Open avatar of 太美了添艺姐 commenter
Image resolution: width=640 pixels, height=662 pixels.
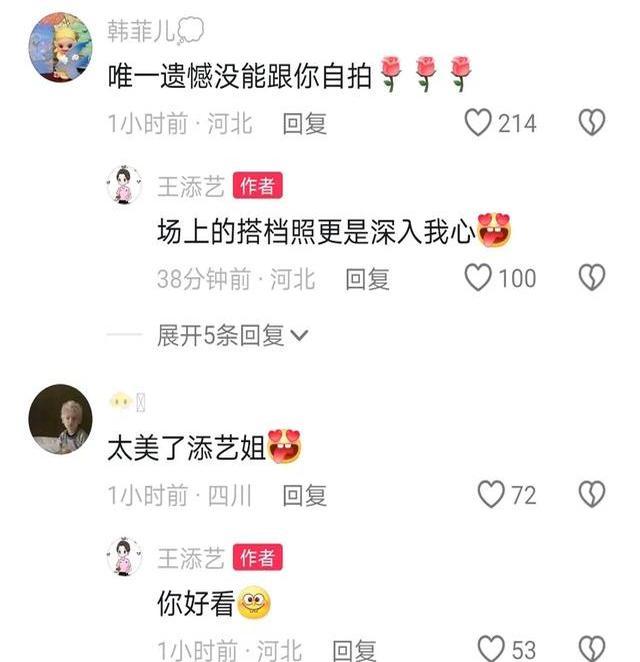click(x=60, y=418)
